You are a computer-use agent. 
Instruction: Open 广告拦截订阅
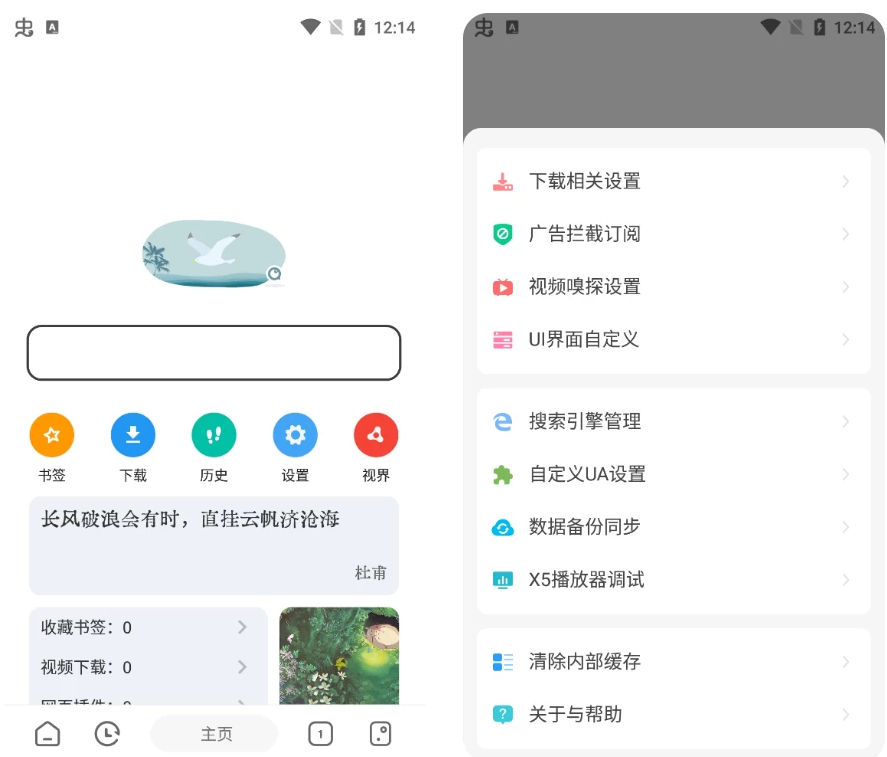pos(673,234)
